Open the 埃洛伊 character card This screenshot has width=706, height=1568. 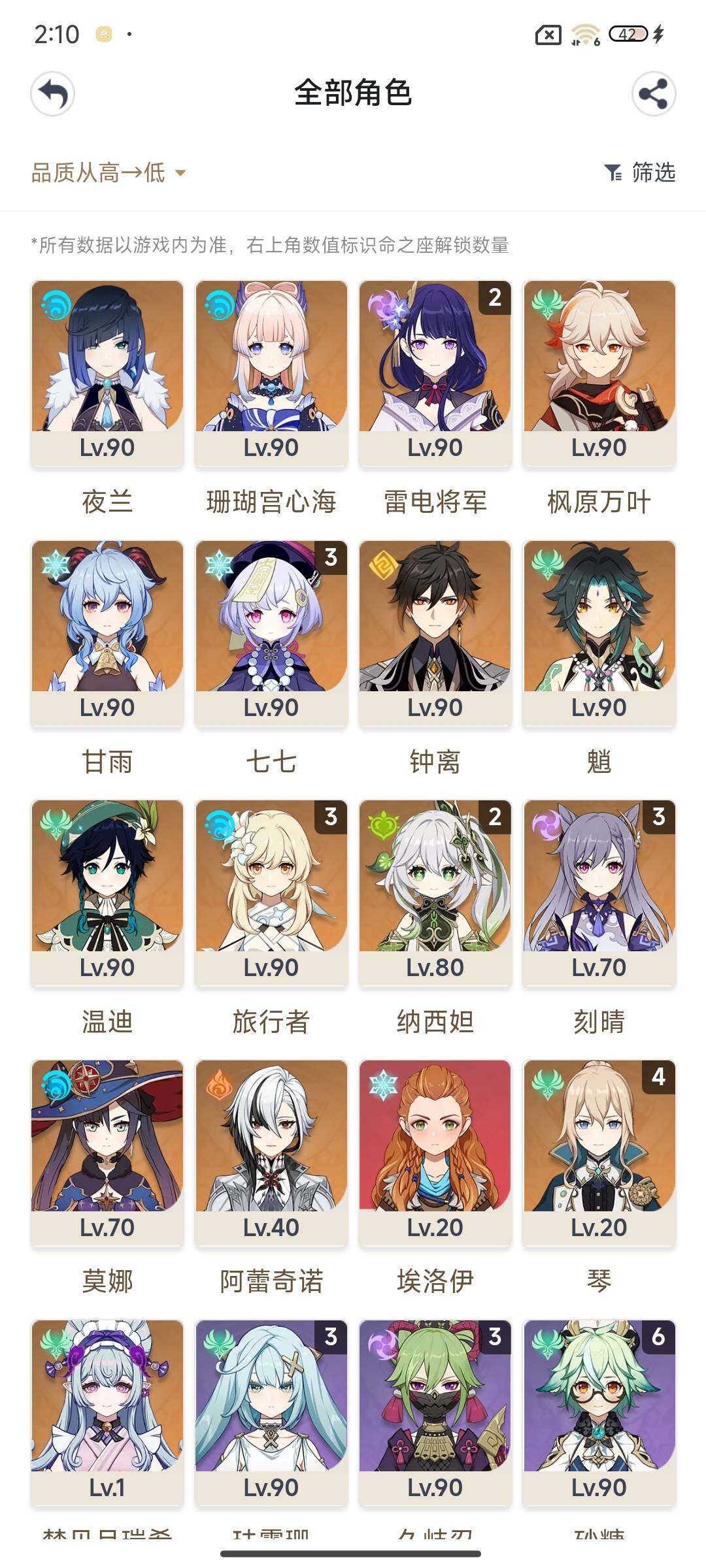435,1152
